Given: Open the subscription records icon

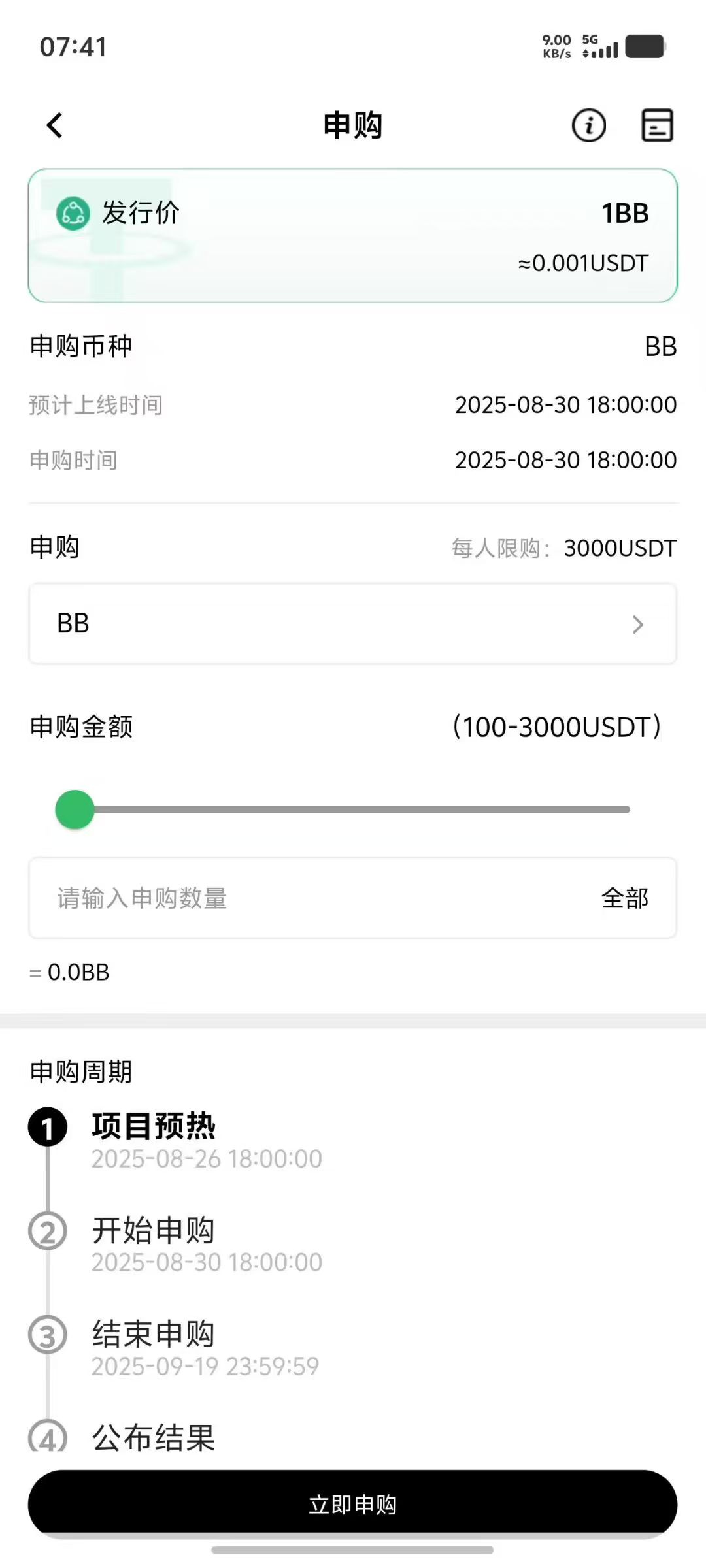Looking at the screenshot, I should pos(656,125).
